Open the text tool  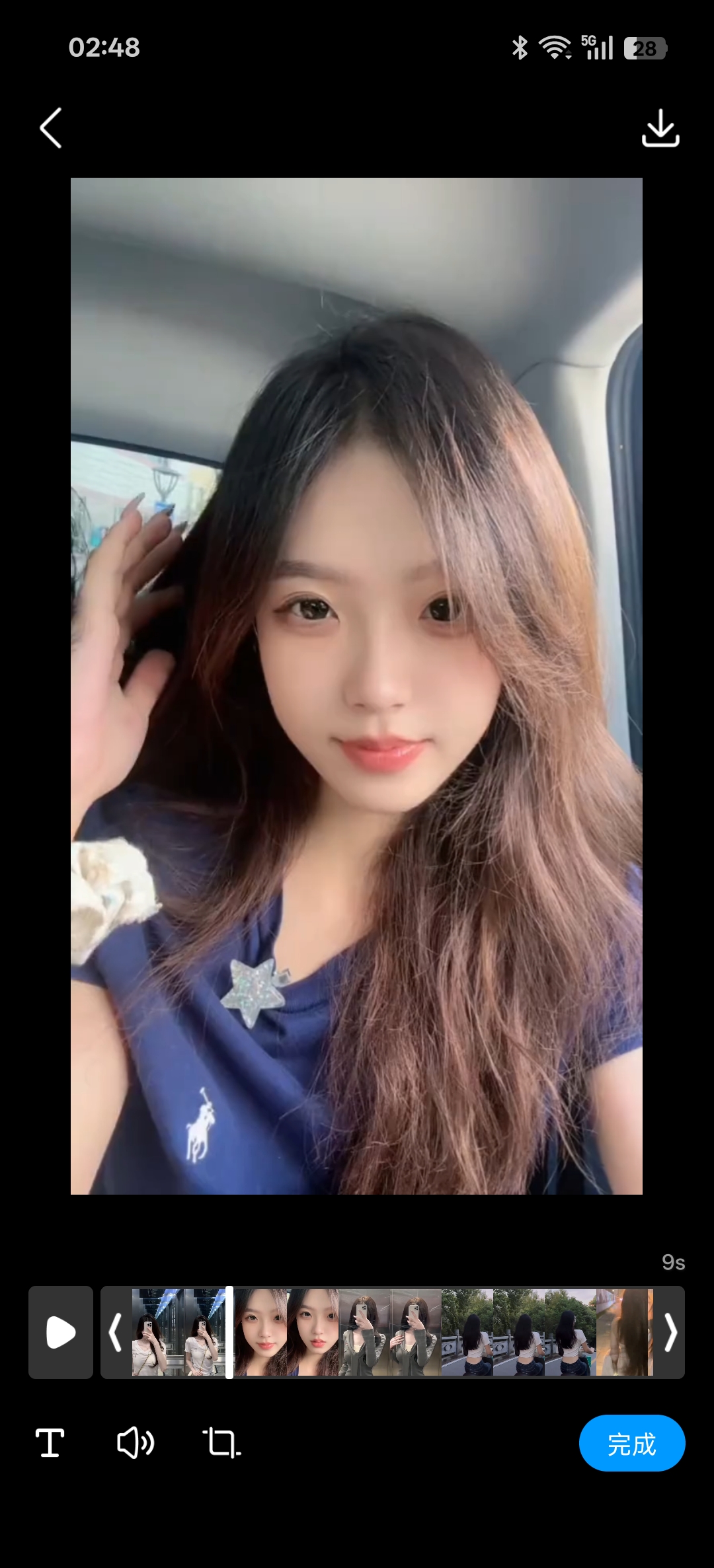pos(50,1443)
